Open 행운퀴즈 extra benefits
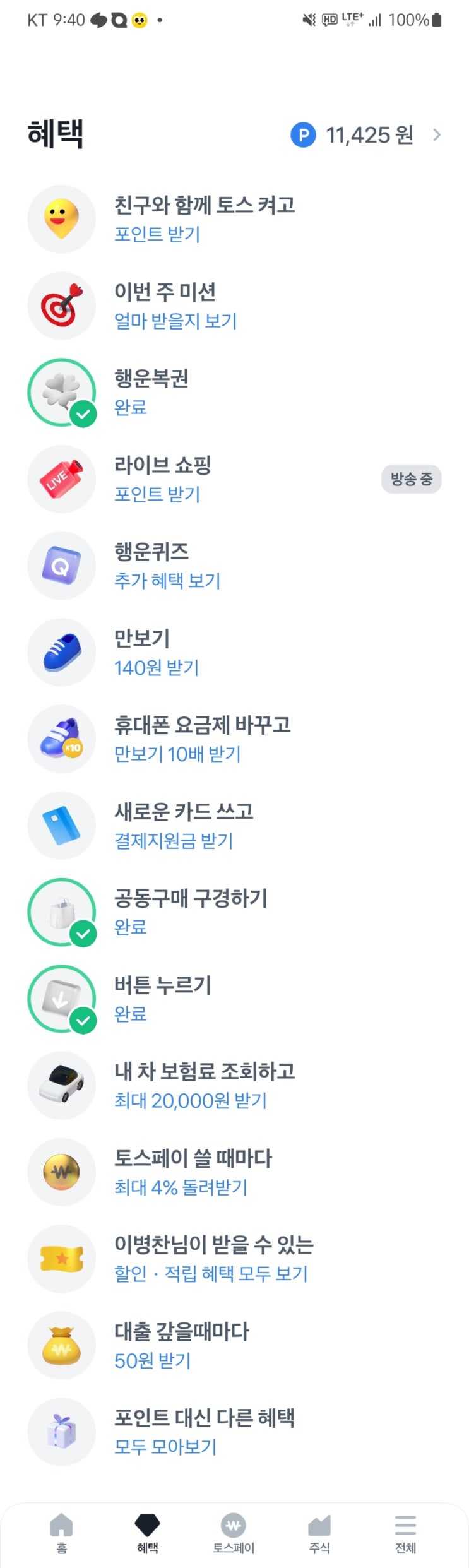469x1568 pixels. coord(167,566)
